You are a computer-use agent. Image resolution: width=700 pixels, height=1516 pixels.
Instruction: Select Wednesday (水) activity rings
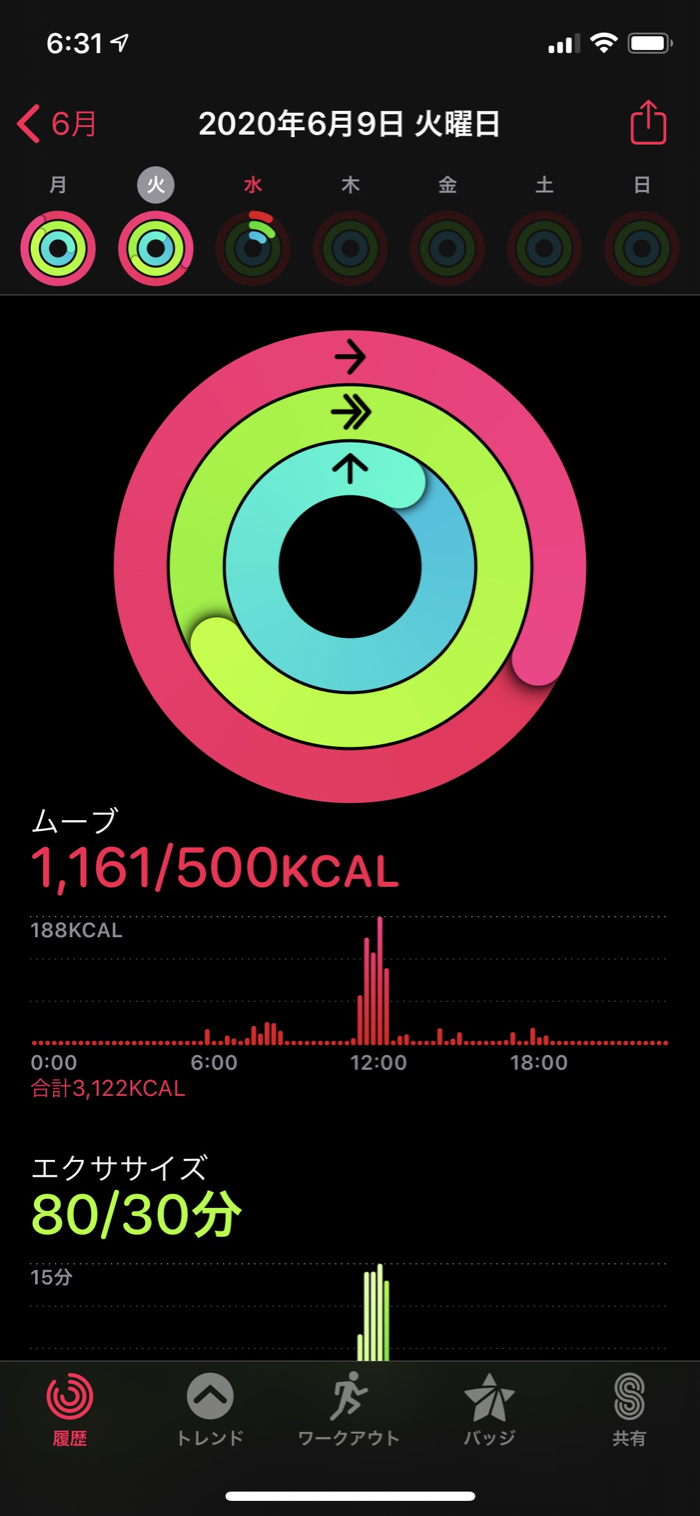pos(253,248)
